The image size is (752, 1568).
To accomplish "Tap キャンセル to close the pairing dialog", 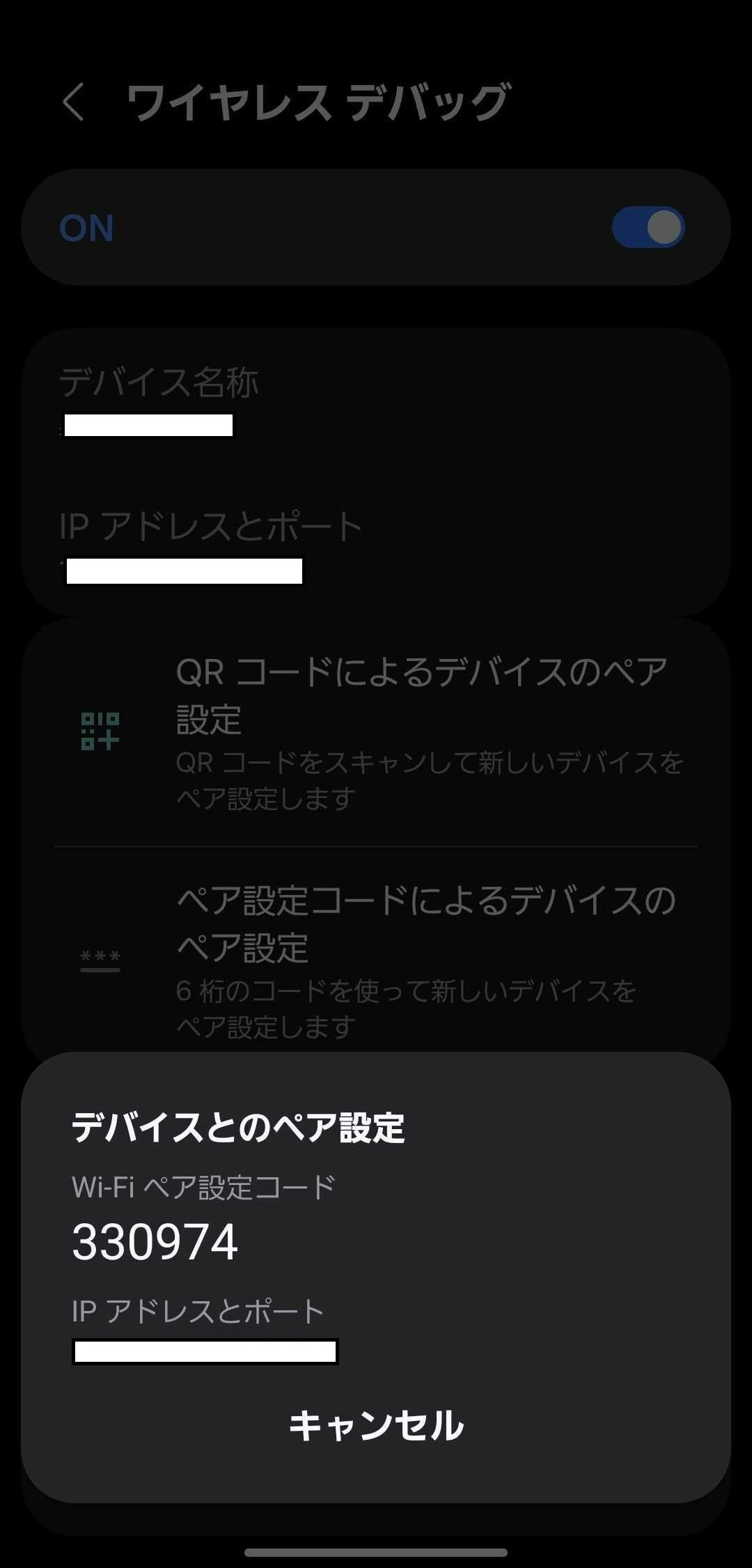I will coord(376,1424).
